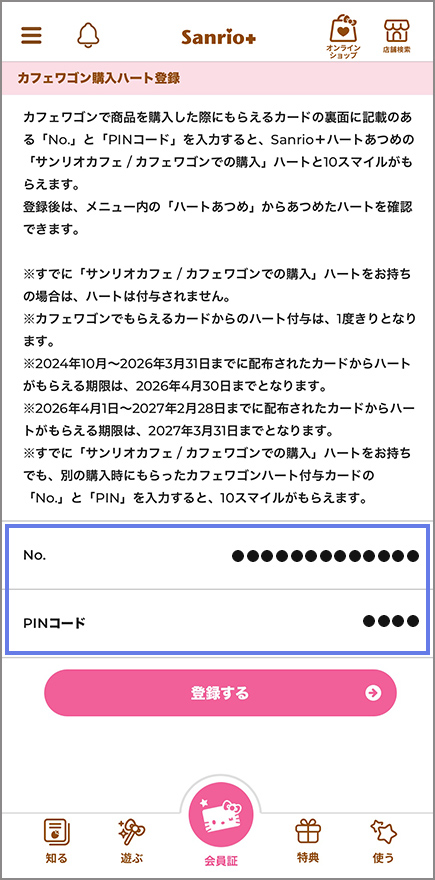
Task: Open the notifications bell
Action: click(88, 35)
